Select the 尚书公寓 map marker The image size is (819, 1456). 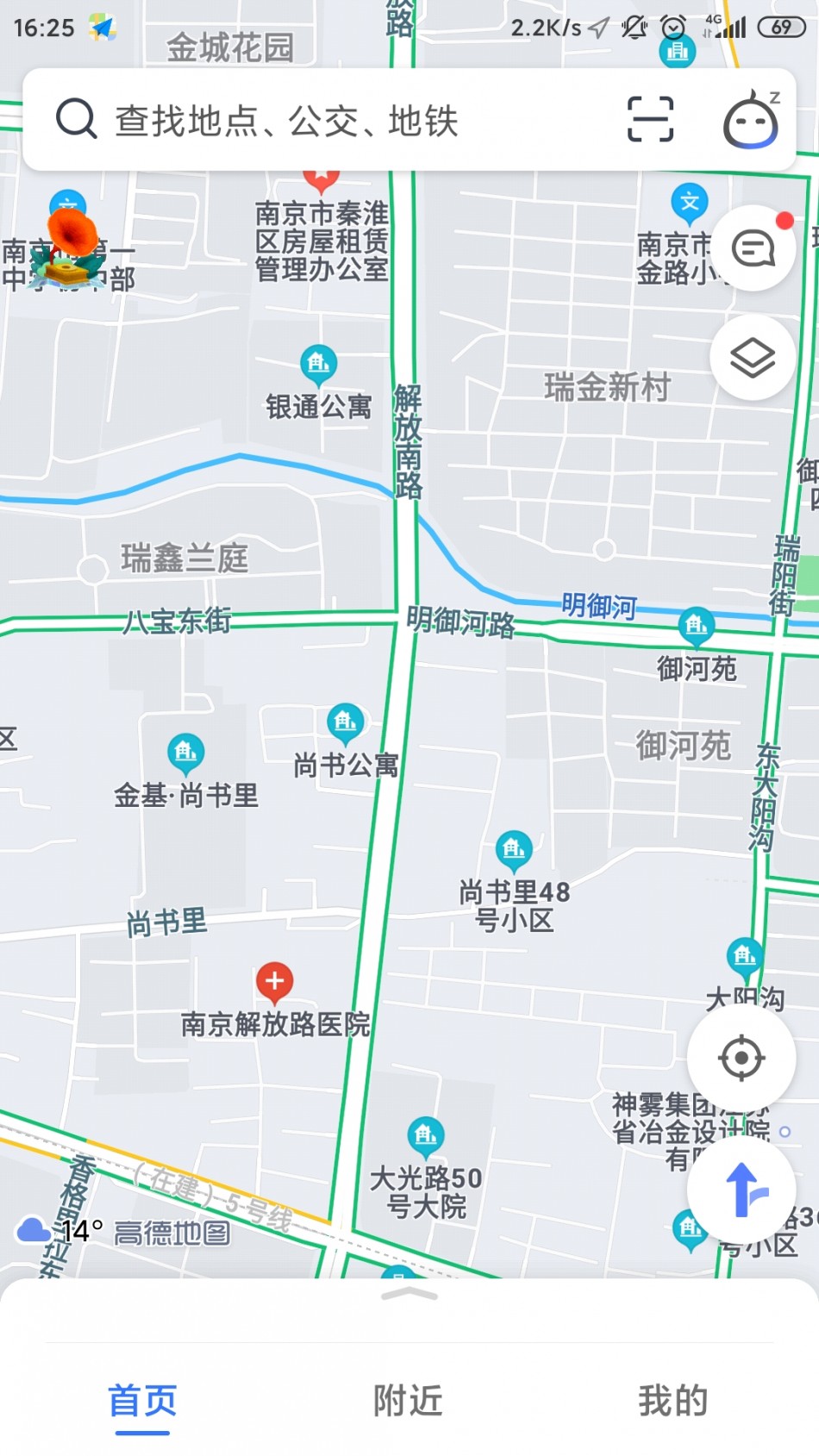346,724
